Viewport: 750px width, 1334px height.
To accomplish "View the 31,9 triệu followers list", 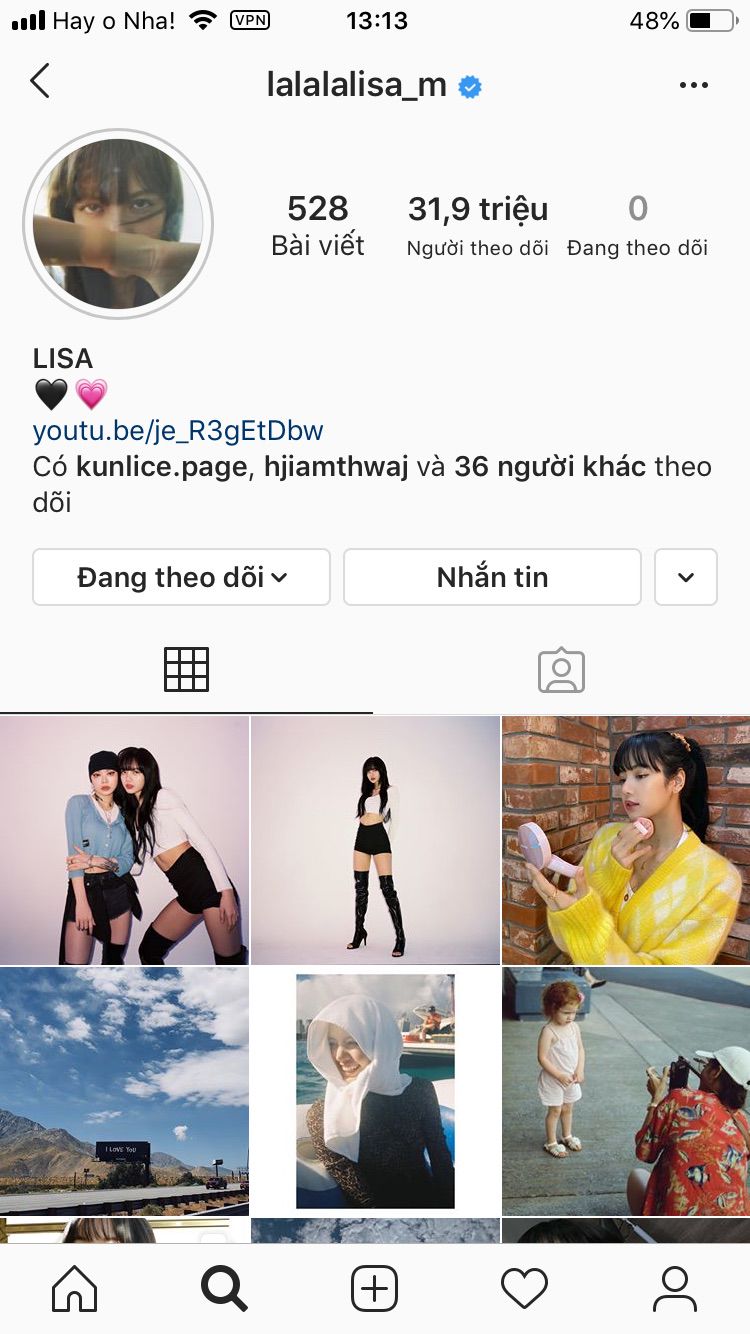I will pos(478,226).
